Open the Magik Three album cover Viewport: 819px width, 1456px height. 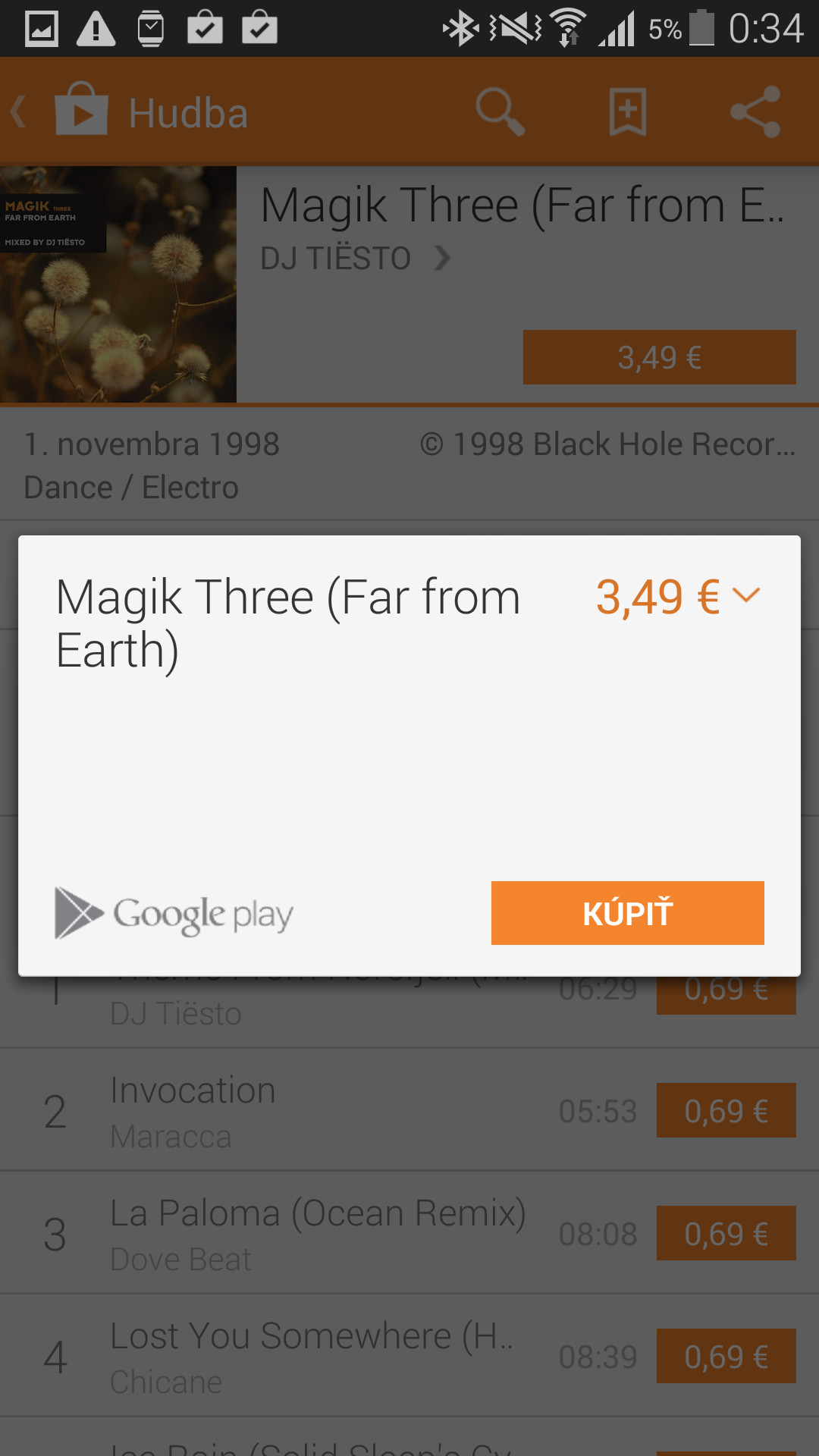tap(118, 284)
